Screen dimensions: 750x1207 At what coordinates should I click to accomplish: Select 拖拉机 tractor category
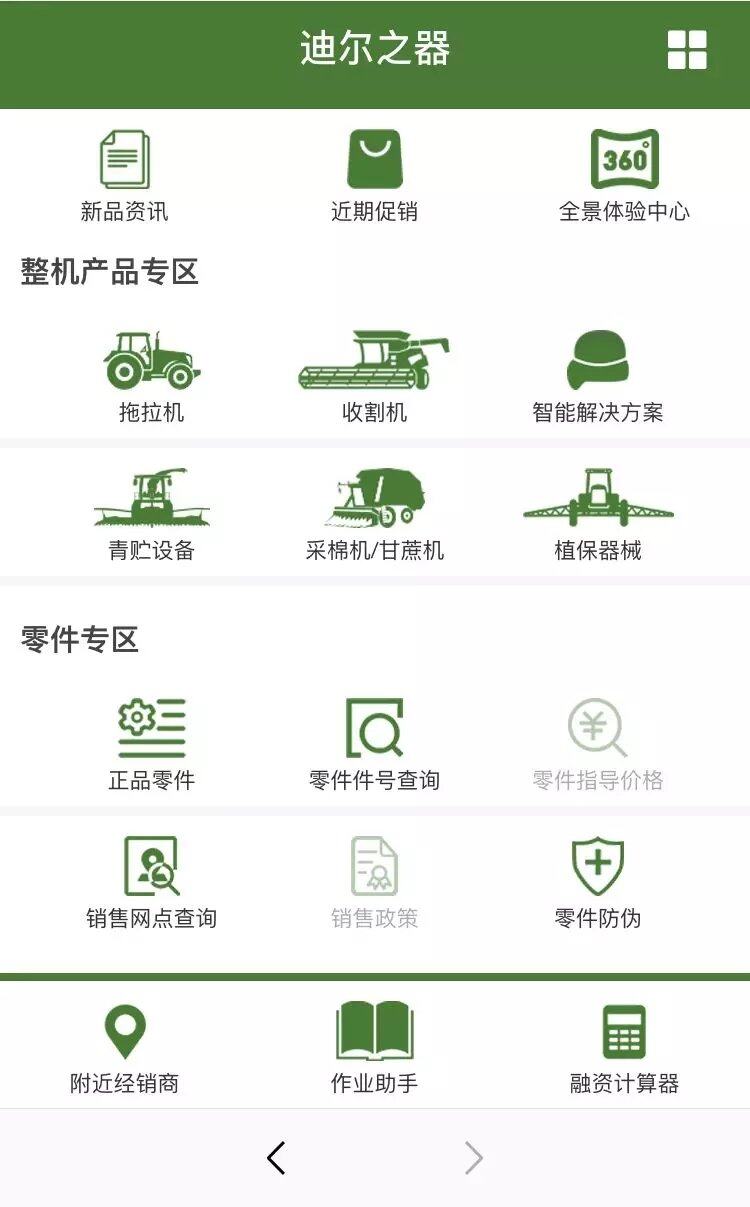pyautogui.click(x=151, y=375)
